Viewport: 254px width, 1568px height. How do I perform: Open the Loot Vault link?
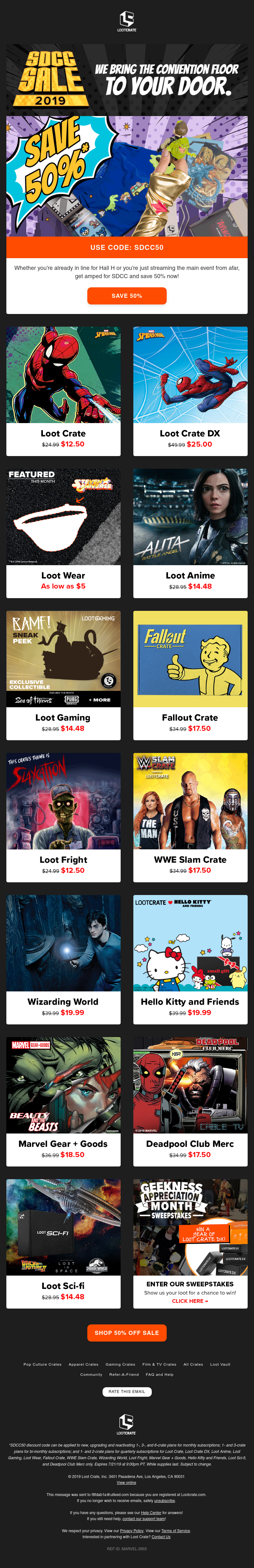[220, 1364]
